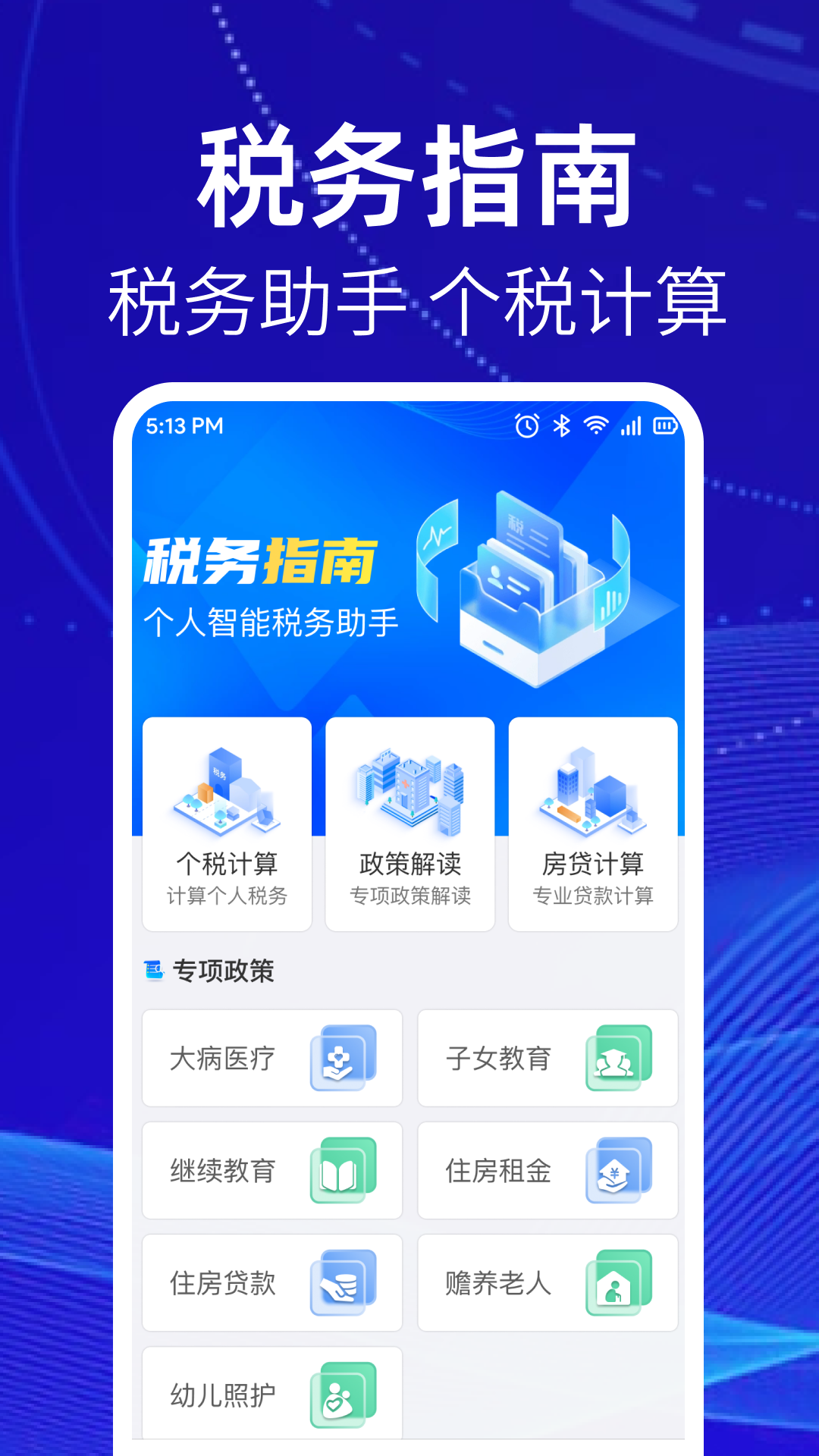Click the alarm clock status icon

525,427
